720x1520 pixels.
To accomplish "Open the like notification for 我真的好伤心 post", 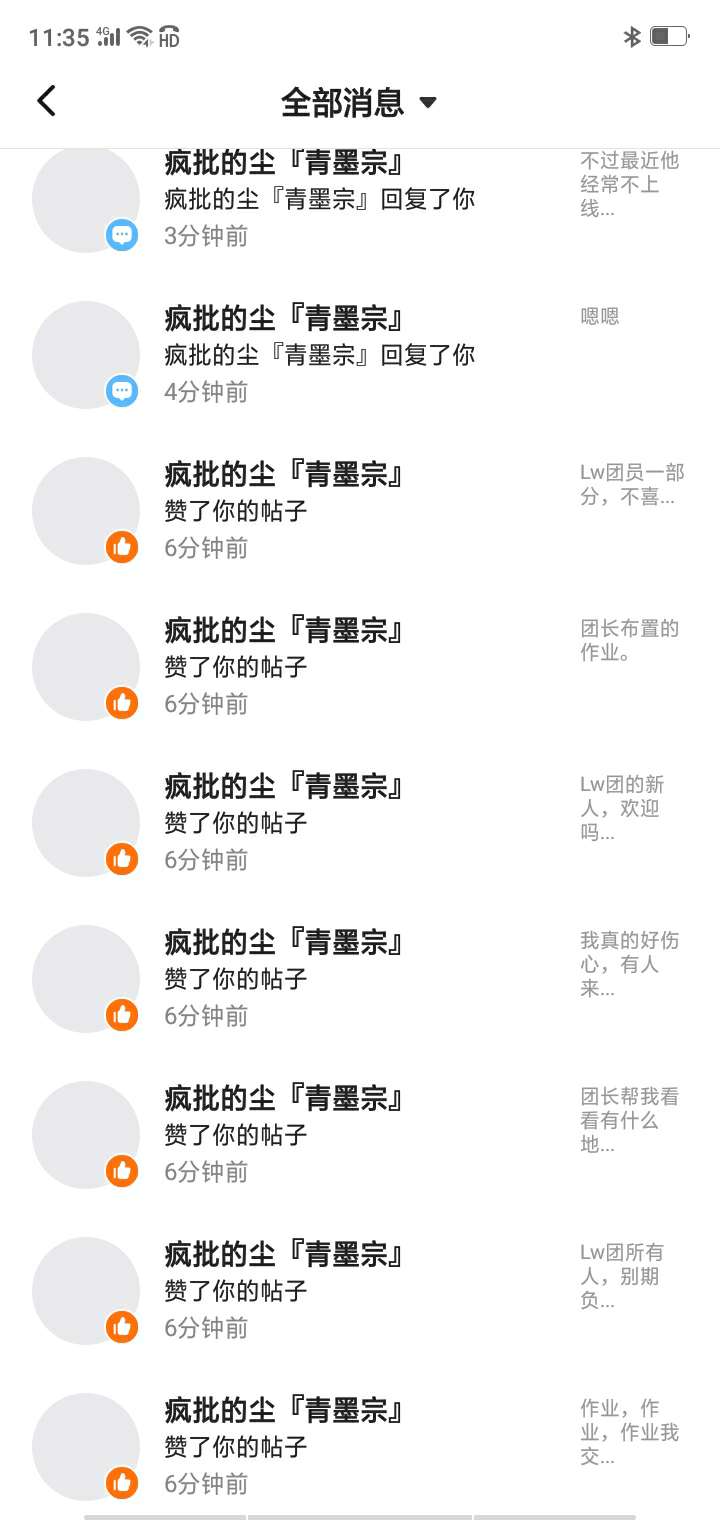I will (360, 979).
